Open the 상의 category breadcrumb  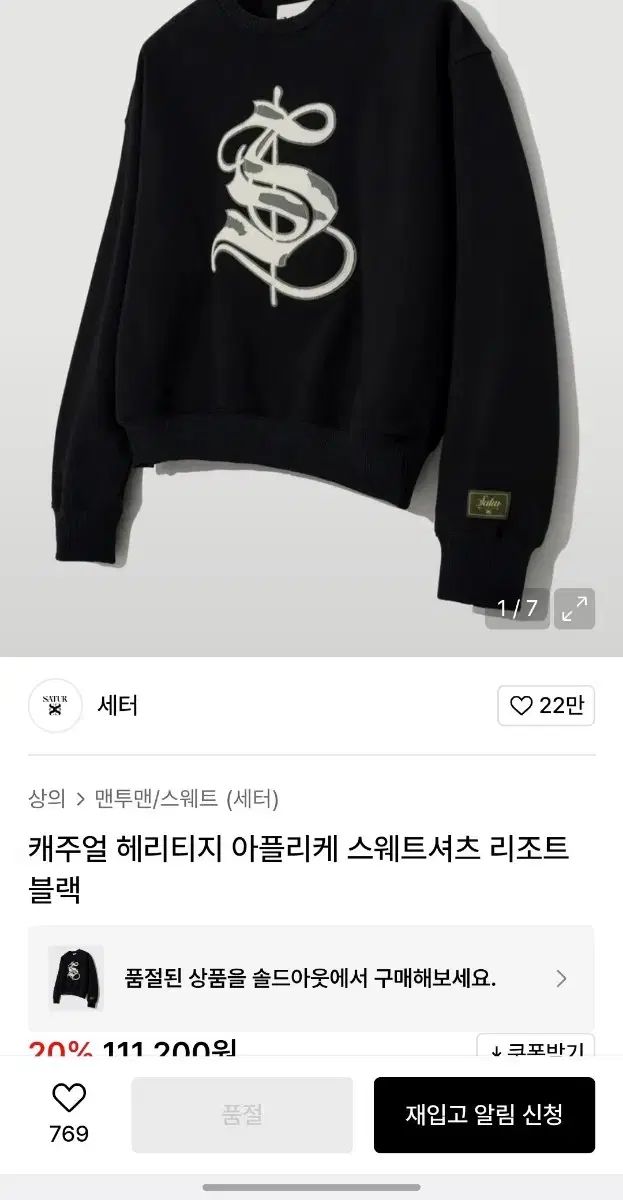pos(47,798)
